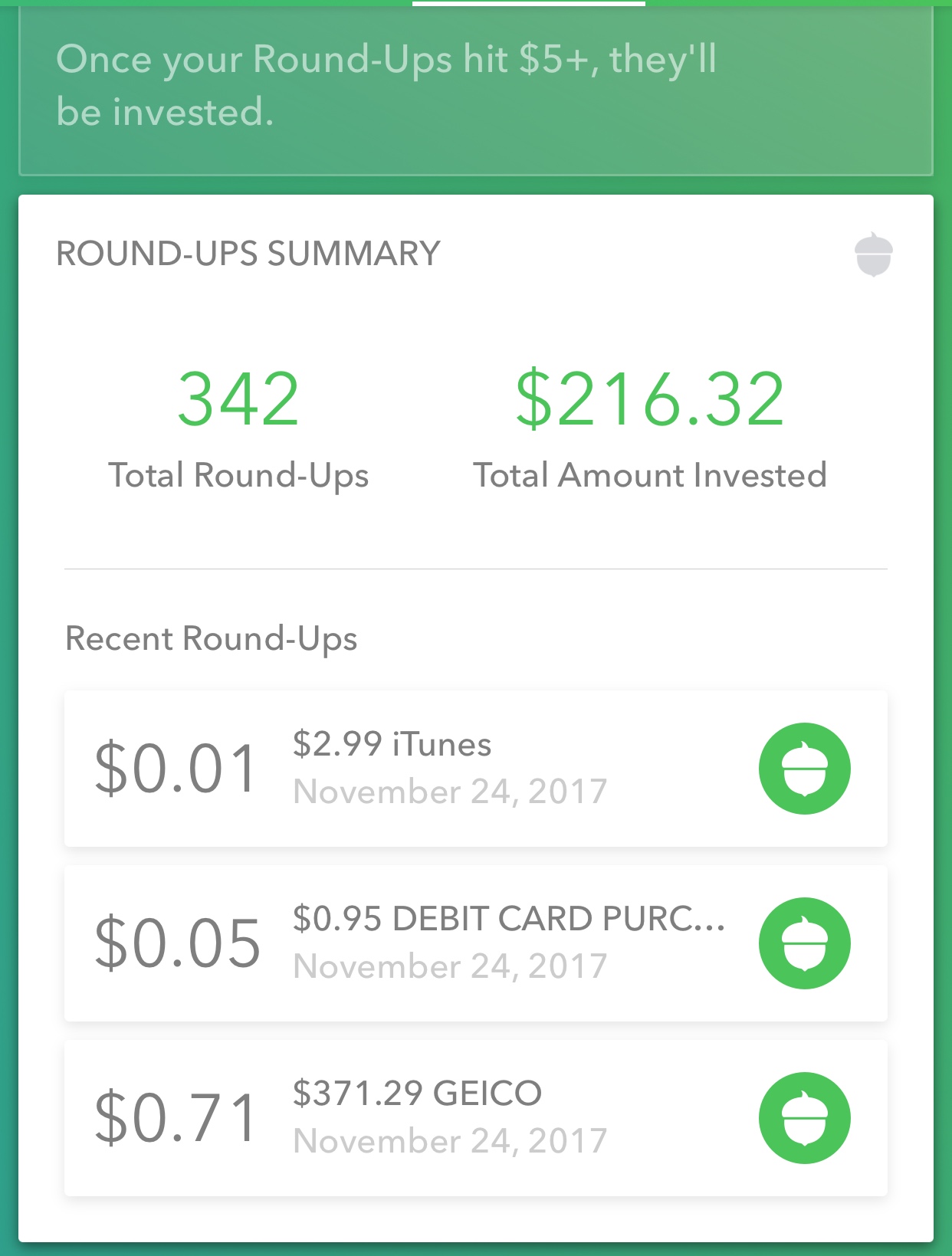
Task: Tap the acorn button on iTunes round-up
Action: (x=804, y=769)
